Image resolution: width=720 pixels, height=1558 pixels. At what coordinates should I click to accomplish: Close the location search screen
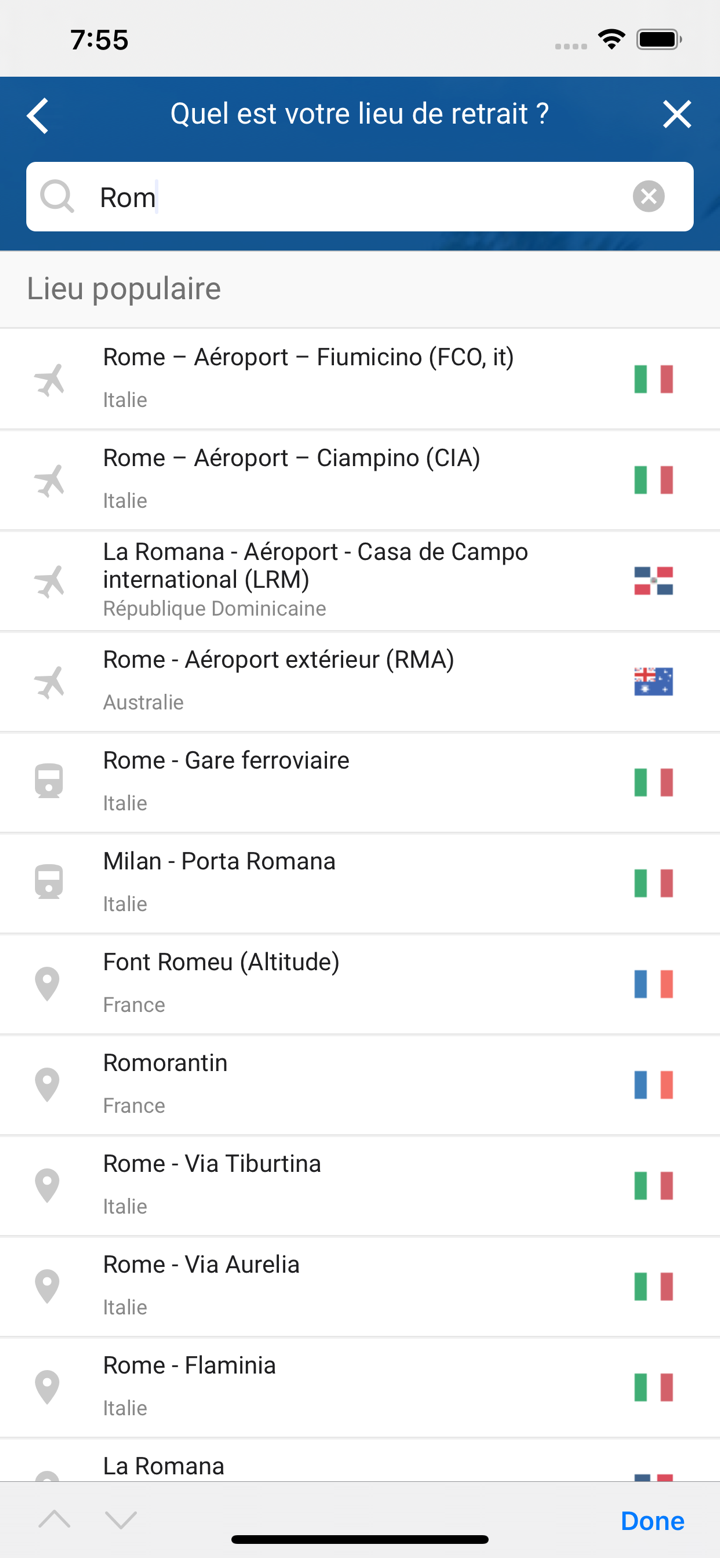pos(677,114)
